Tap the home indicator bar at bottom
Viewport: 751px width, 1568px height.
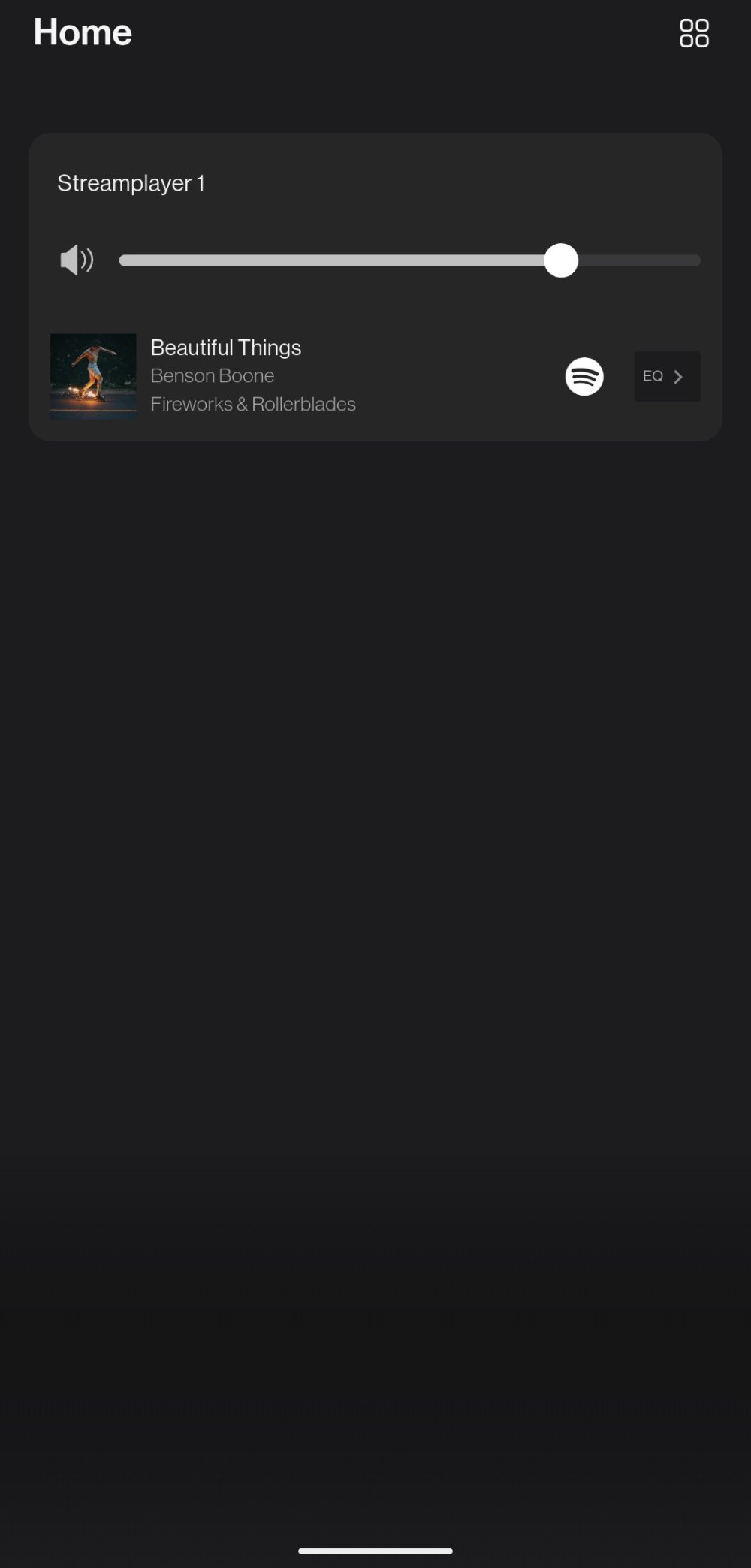point(375,1550)
